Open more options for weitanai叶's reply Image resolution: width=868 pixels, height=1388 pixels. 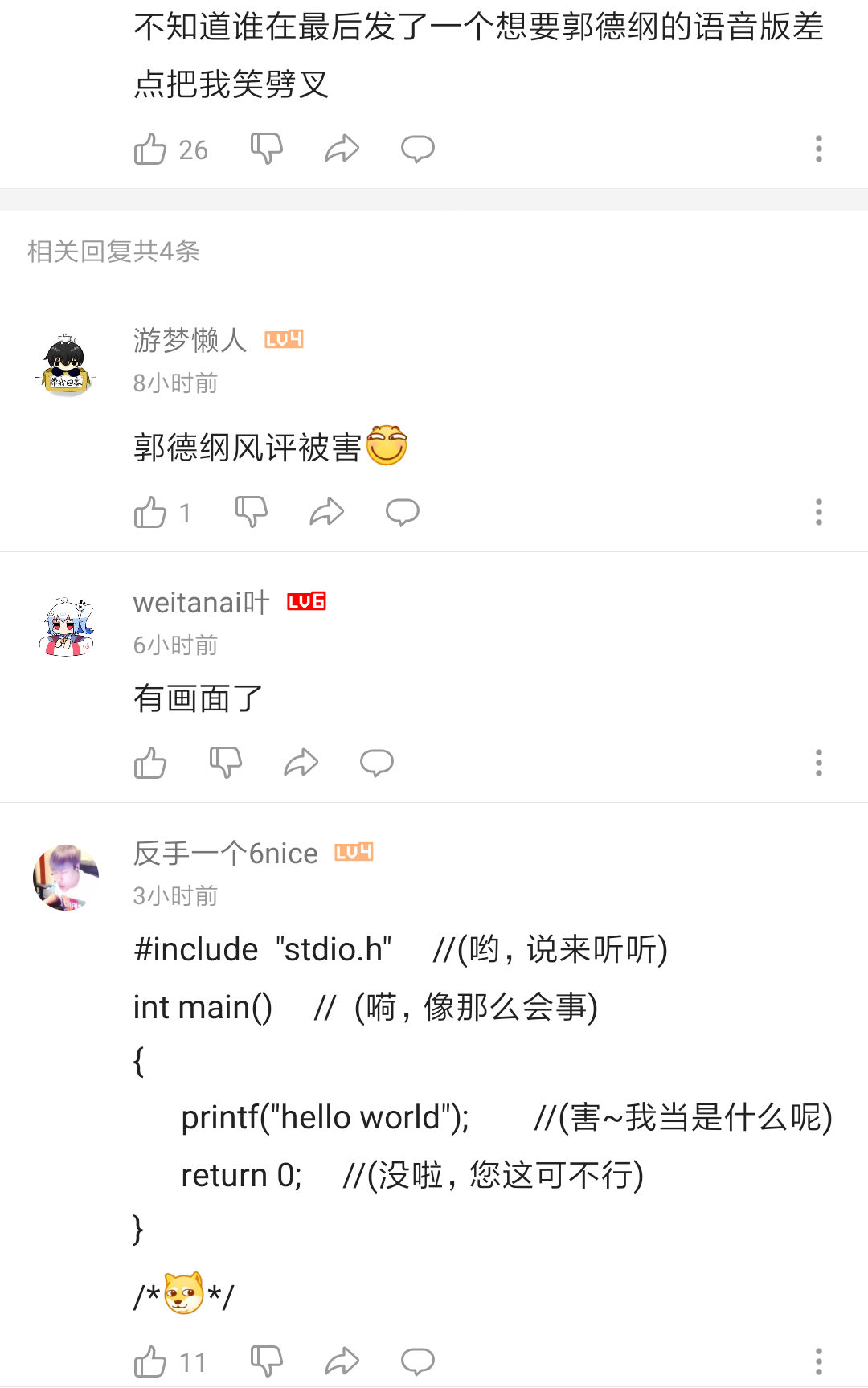coord(818,763)
